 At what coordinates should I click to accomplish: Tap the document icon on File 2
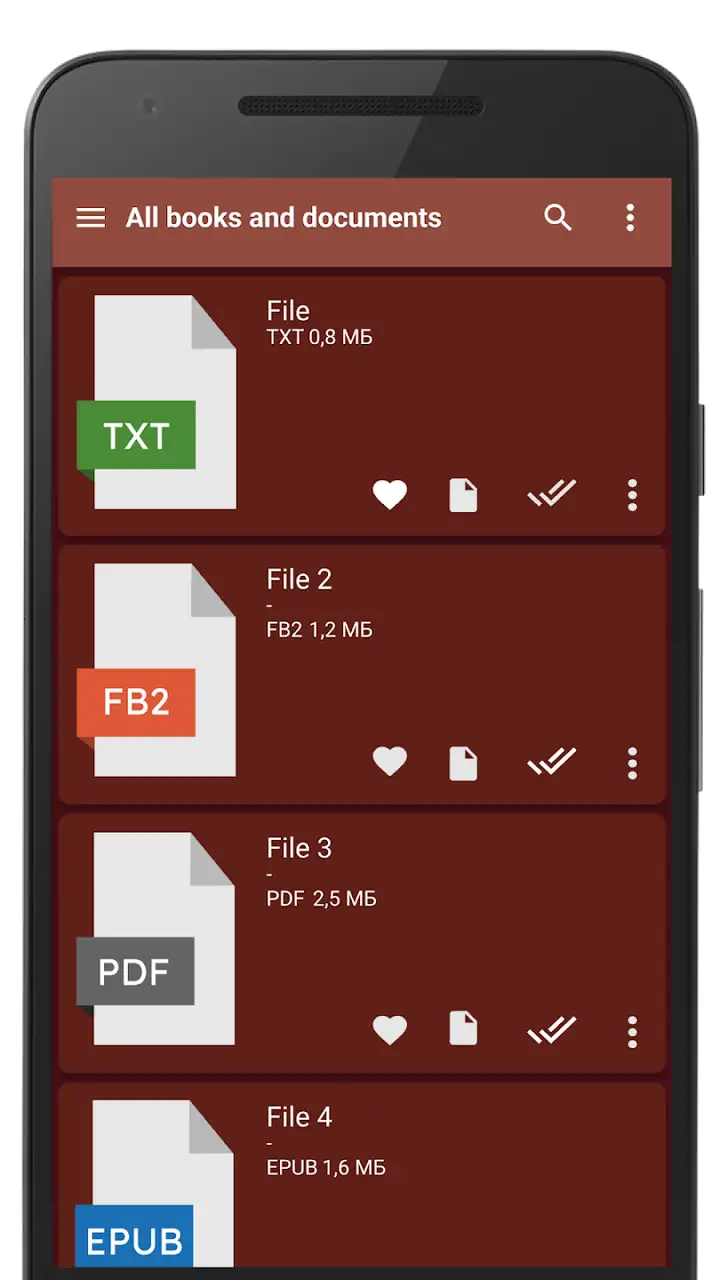(463, 763)
